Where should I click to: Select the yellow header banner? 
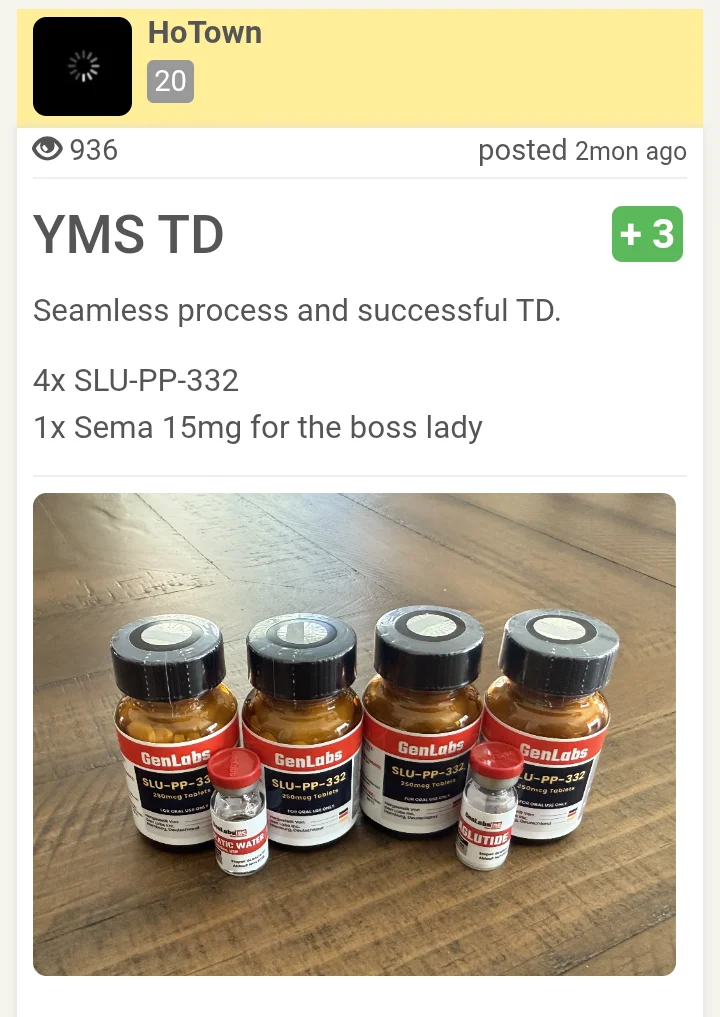pos(450,66)
